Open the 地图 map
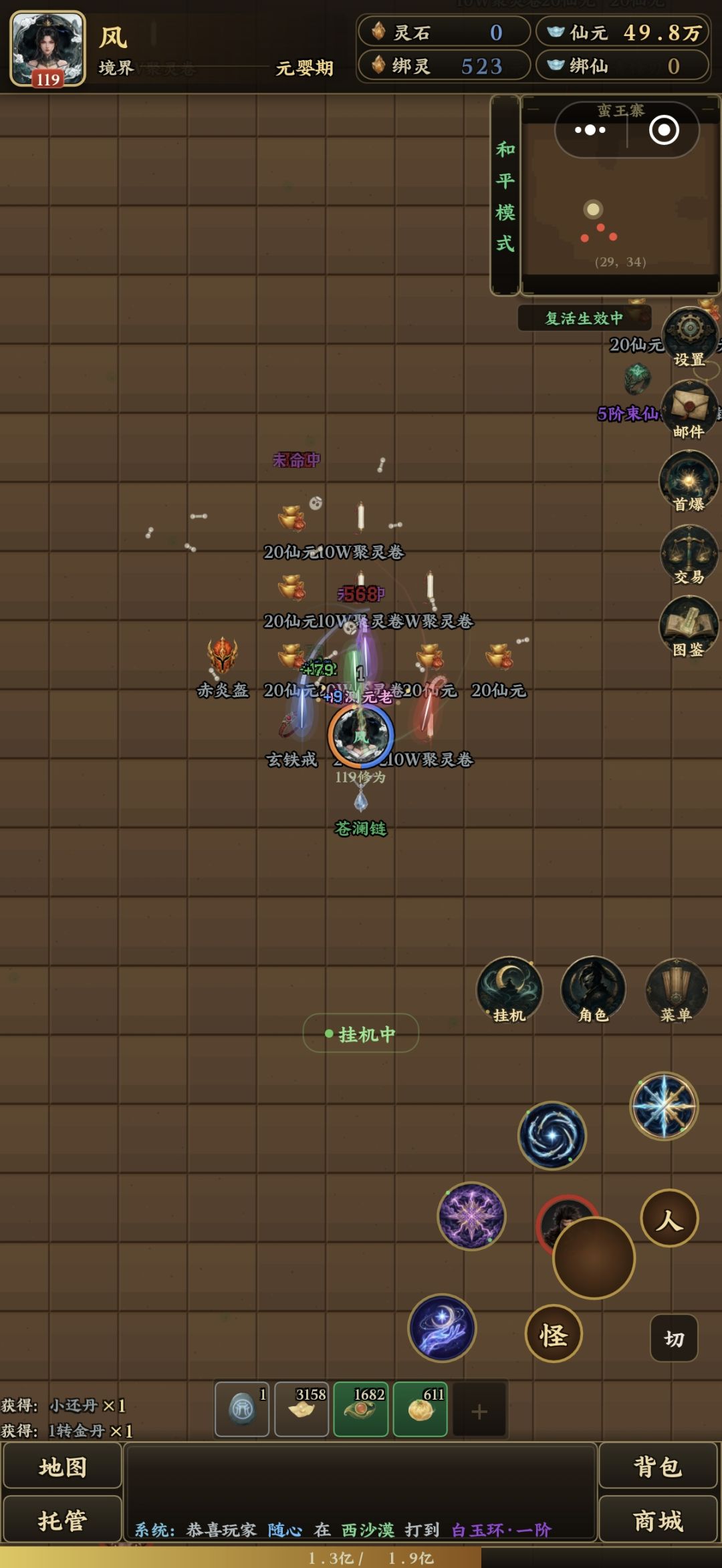Image resolution: width=722 pixels, height=1568 pixels. click(x=62, y=1466)
